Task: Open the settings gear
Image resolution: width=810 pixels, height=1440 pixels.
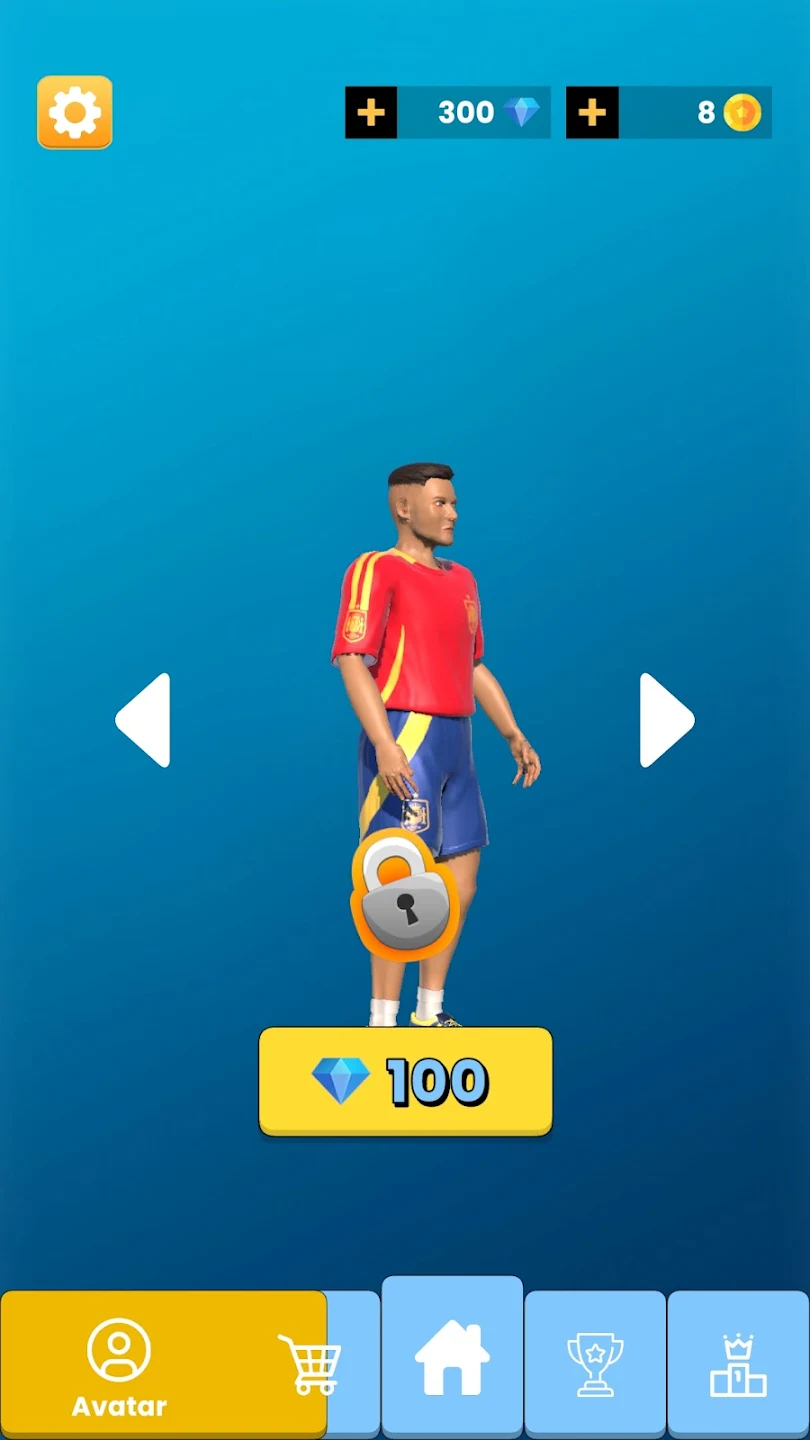Action: pyautogui.click(x=75, y=112)
